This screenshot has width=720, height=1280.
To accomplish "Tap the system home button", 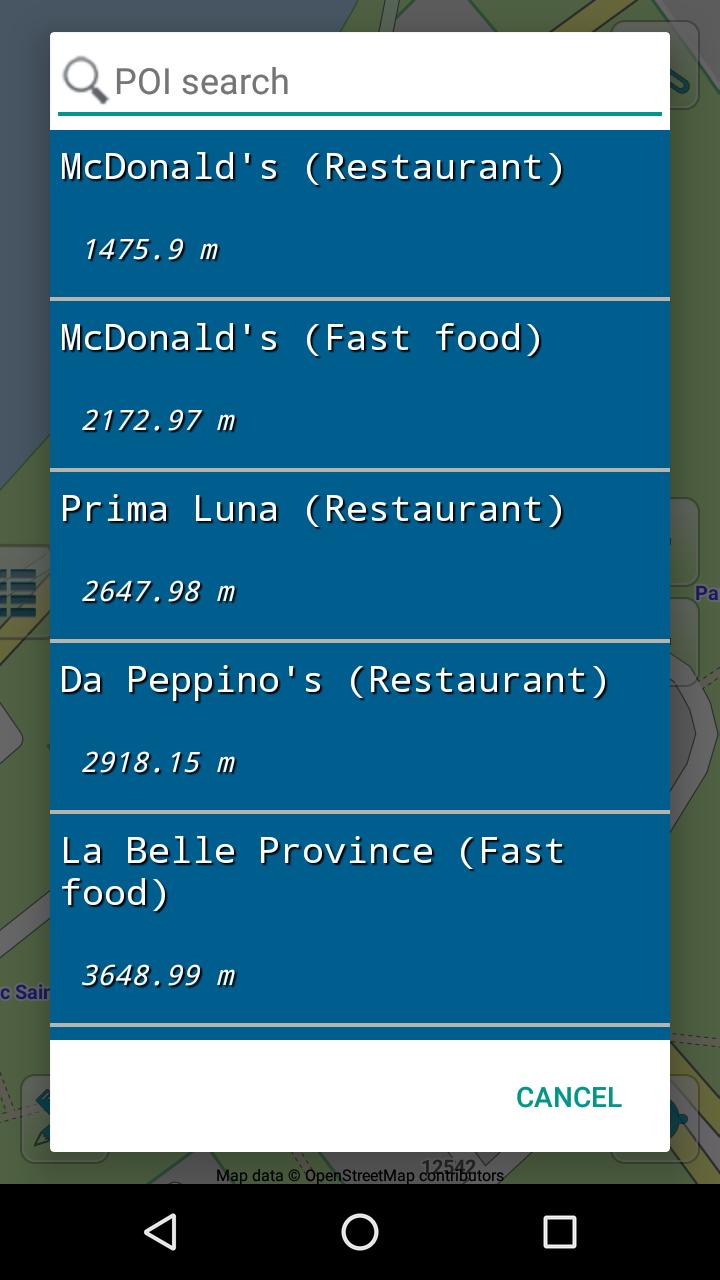I will (360, 1232).
